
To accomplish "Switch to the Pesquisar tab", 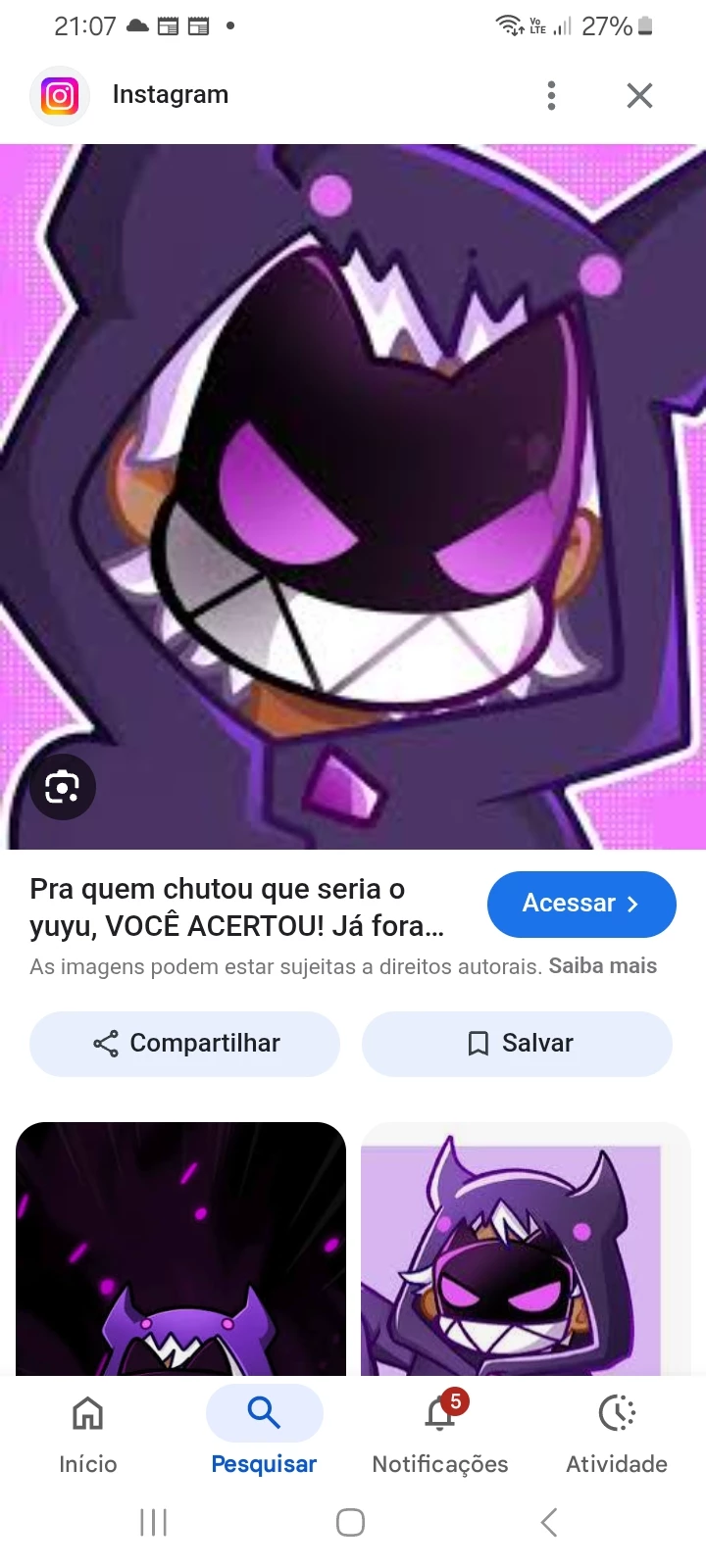I will (264, 1435).
